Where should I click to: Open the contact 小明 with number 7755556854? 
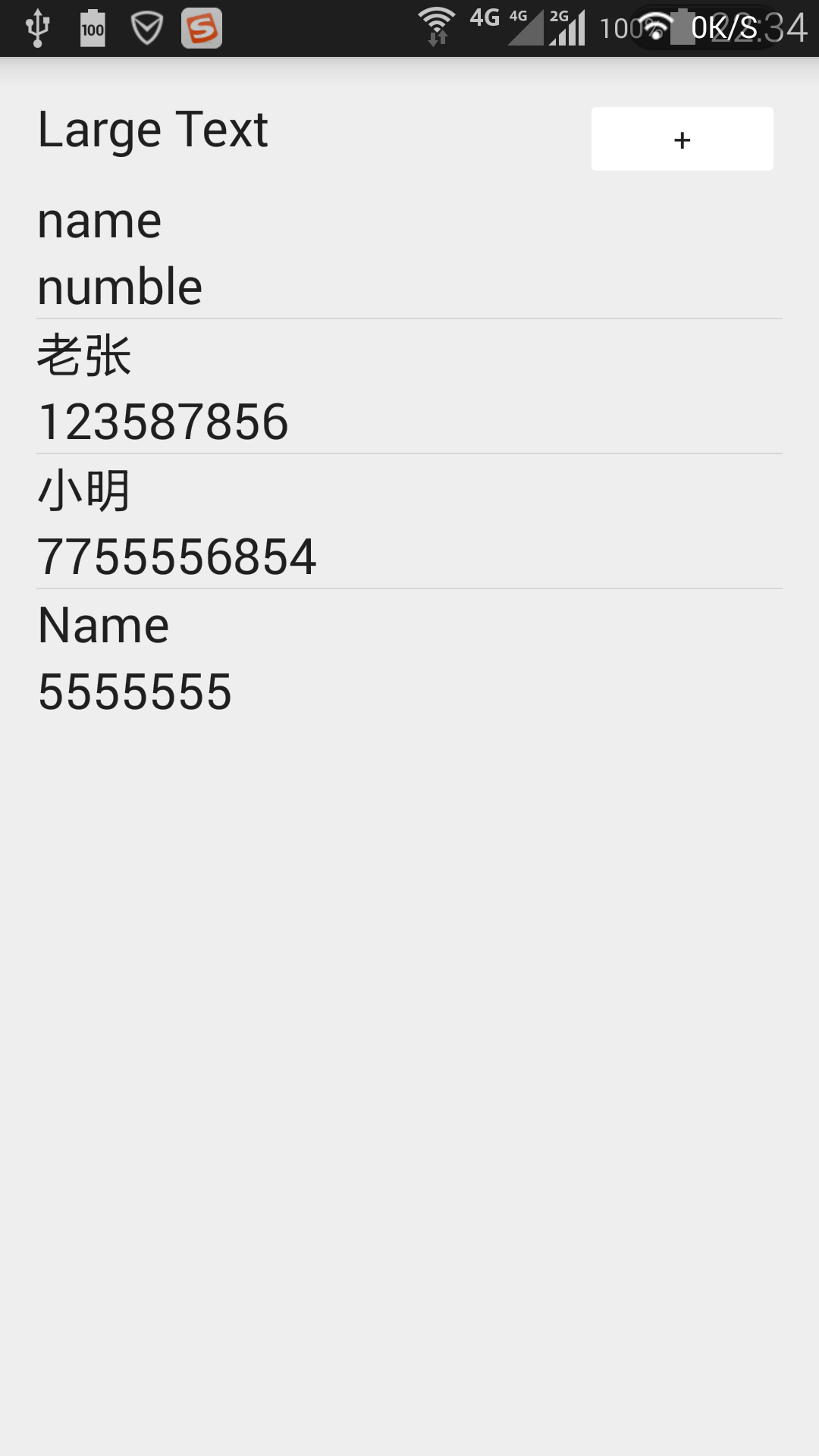pyautogui.click(x=409, y=522)
